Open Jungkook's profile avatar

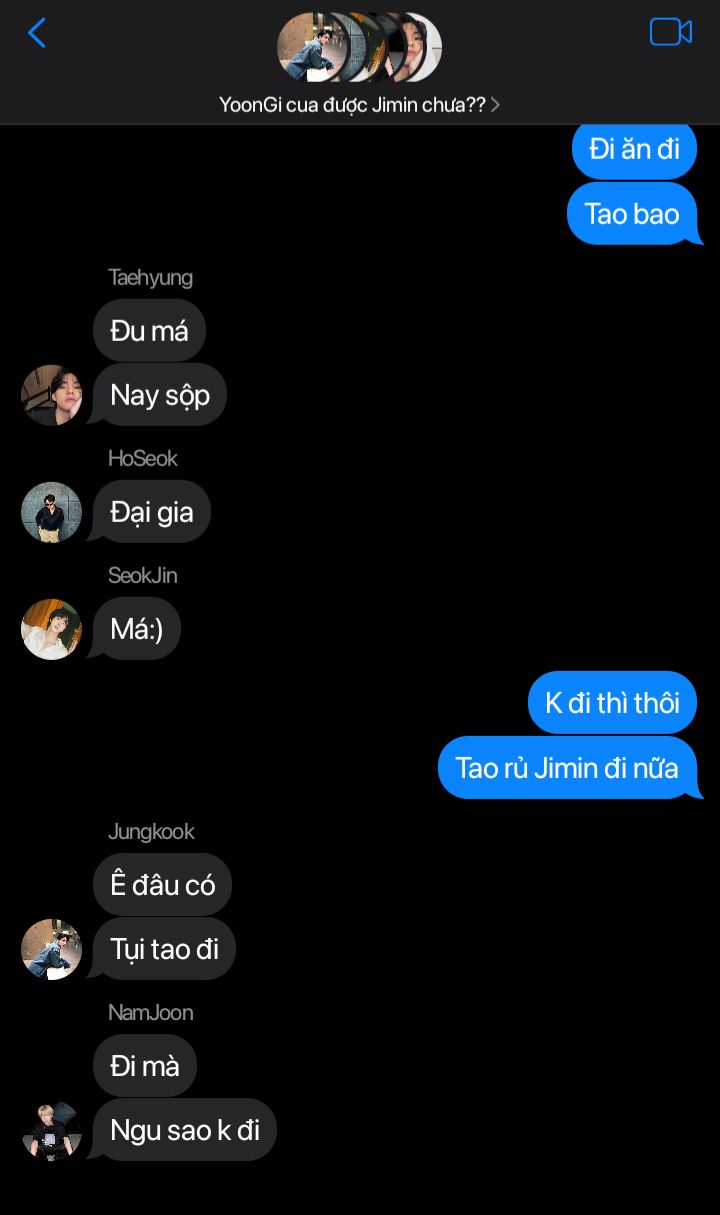[51, 949]
